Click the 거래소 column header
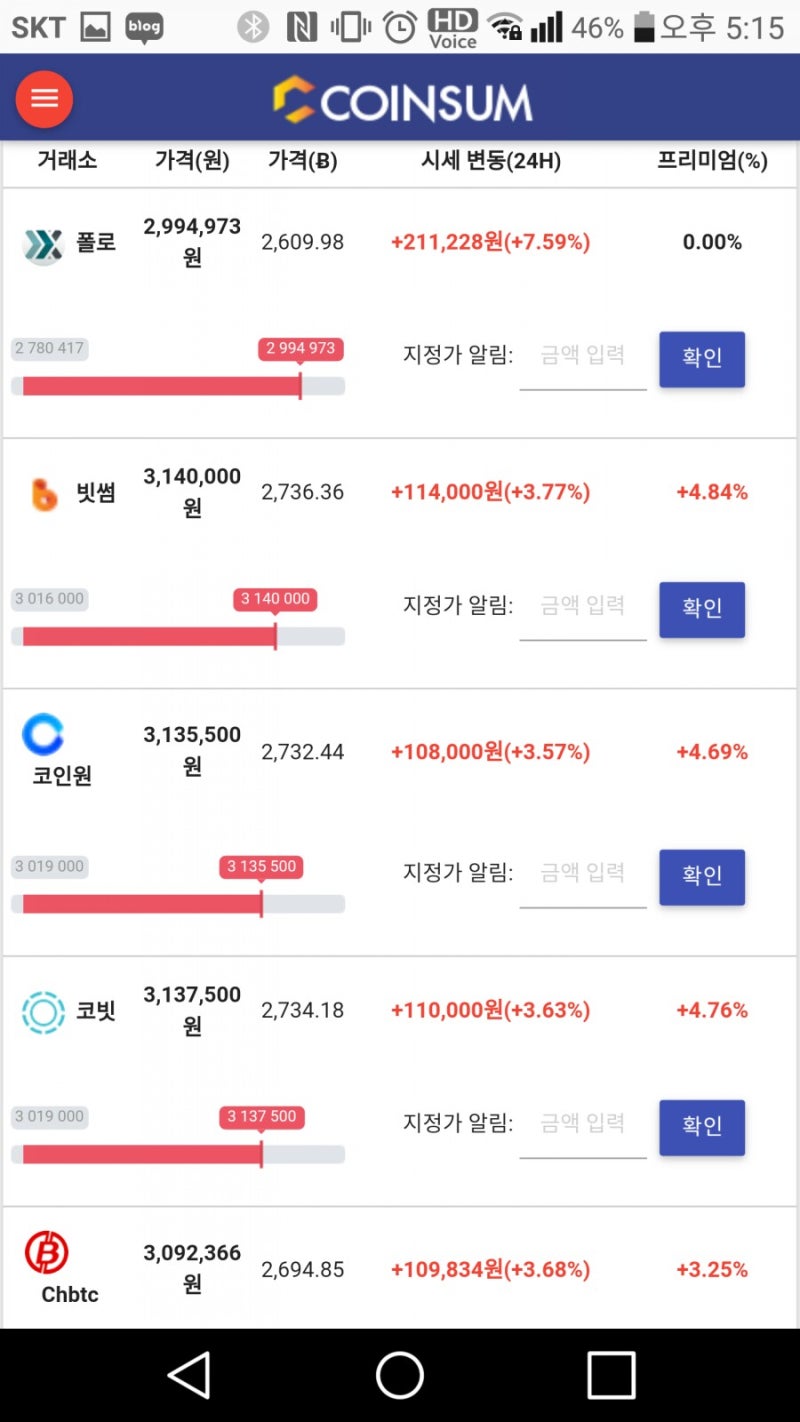The image size is (800, 1422). (68, 161)
